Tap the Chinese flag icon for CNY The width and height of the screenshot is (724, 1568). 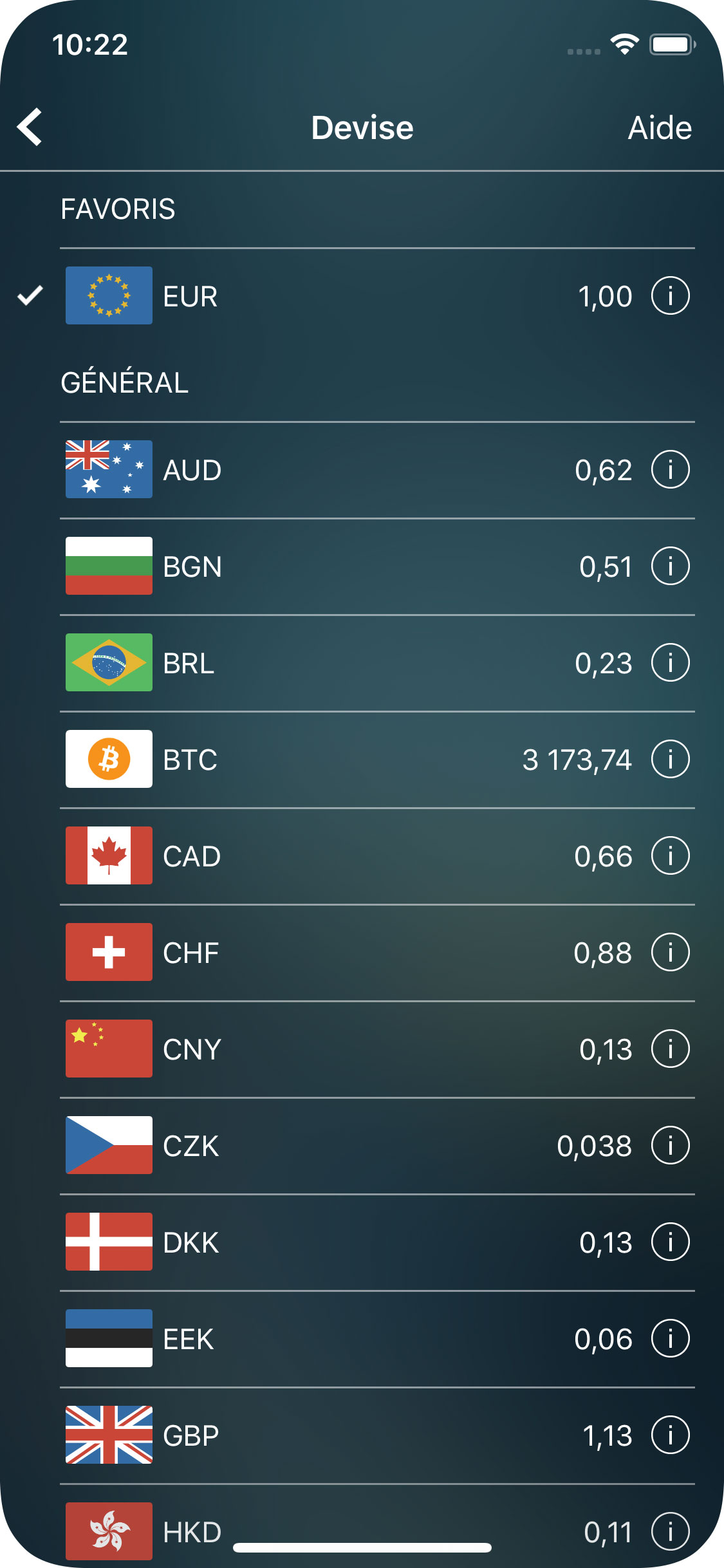pos(107,1049)
